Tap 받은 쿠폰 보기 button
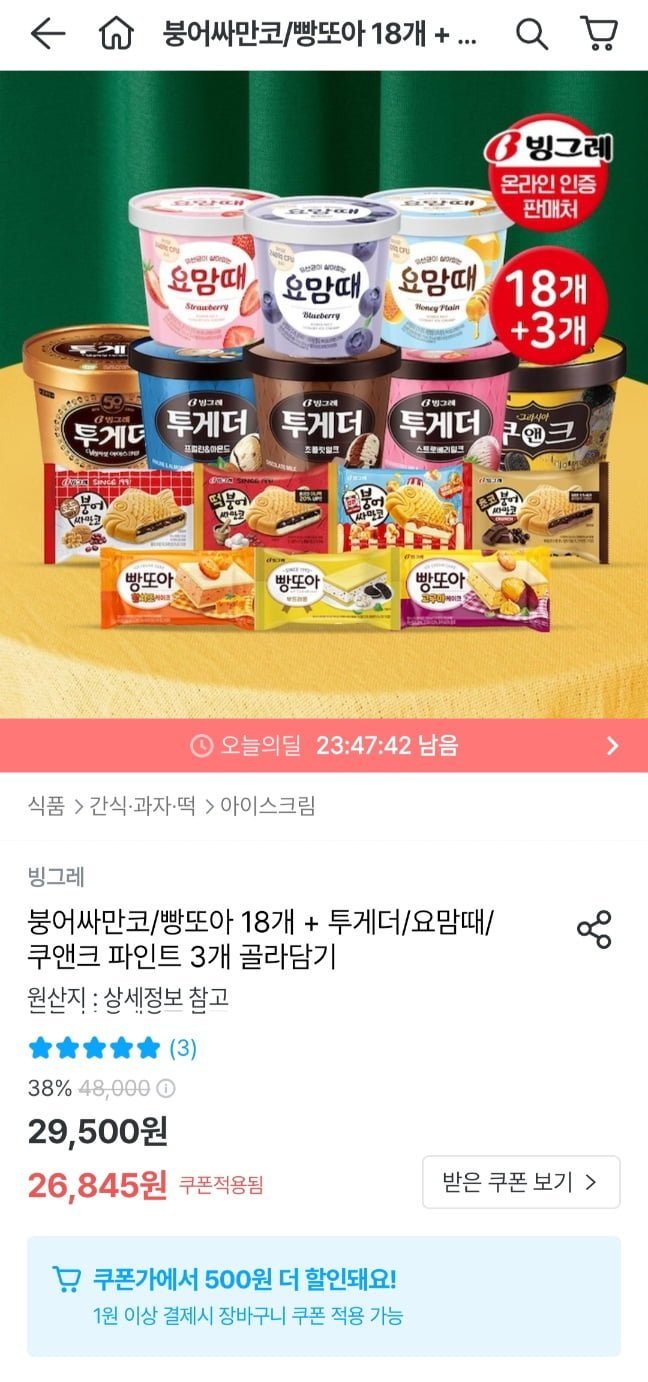Viewport: 648px width, 1382px height. (520, 1182)
